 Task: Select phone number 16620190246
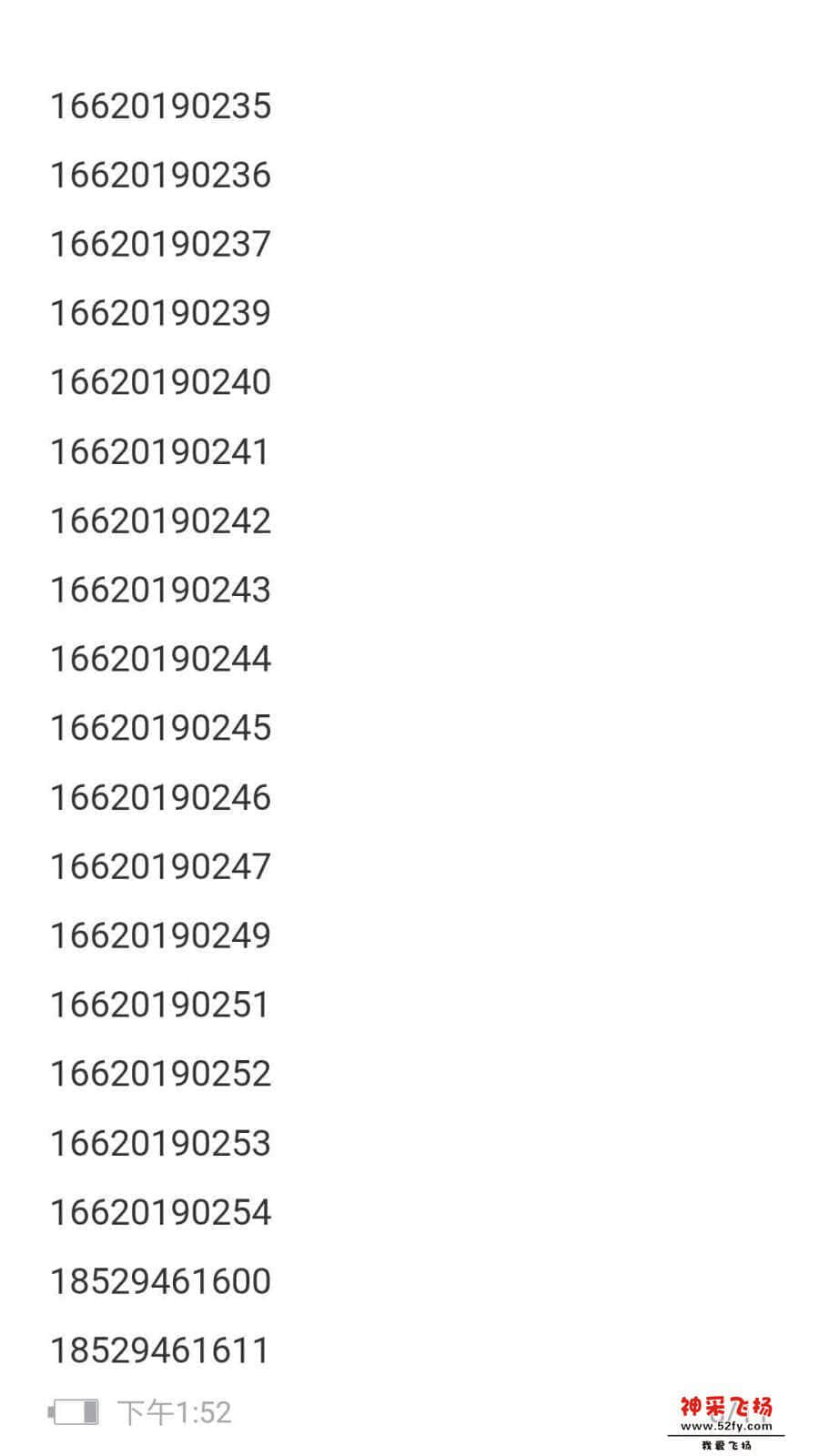159,797
